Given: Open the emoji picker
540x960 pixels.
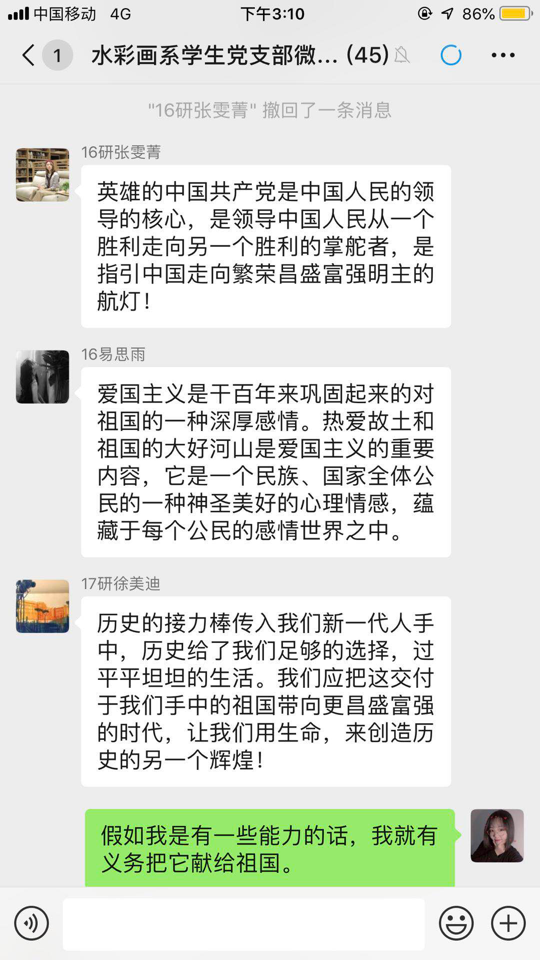Looking at the screenshot, I should (x=456, y=923).
